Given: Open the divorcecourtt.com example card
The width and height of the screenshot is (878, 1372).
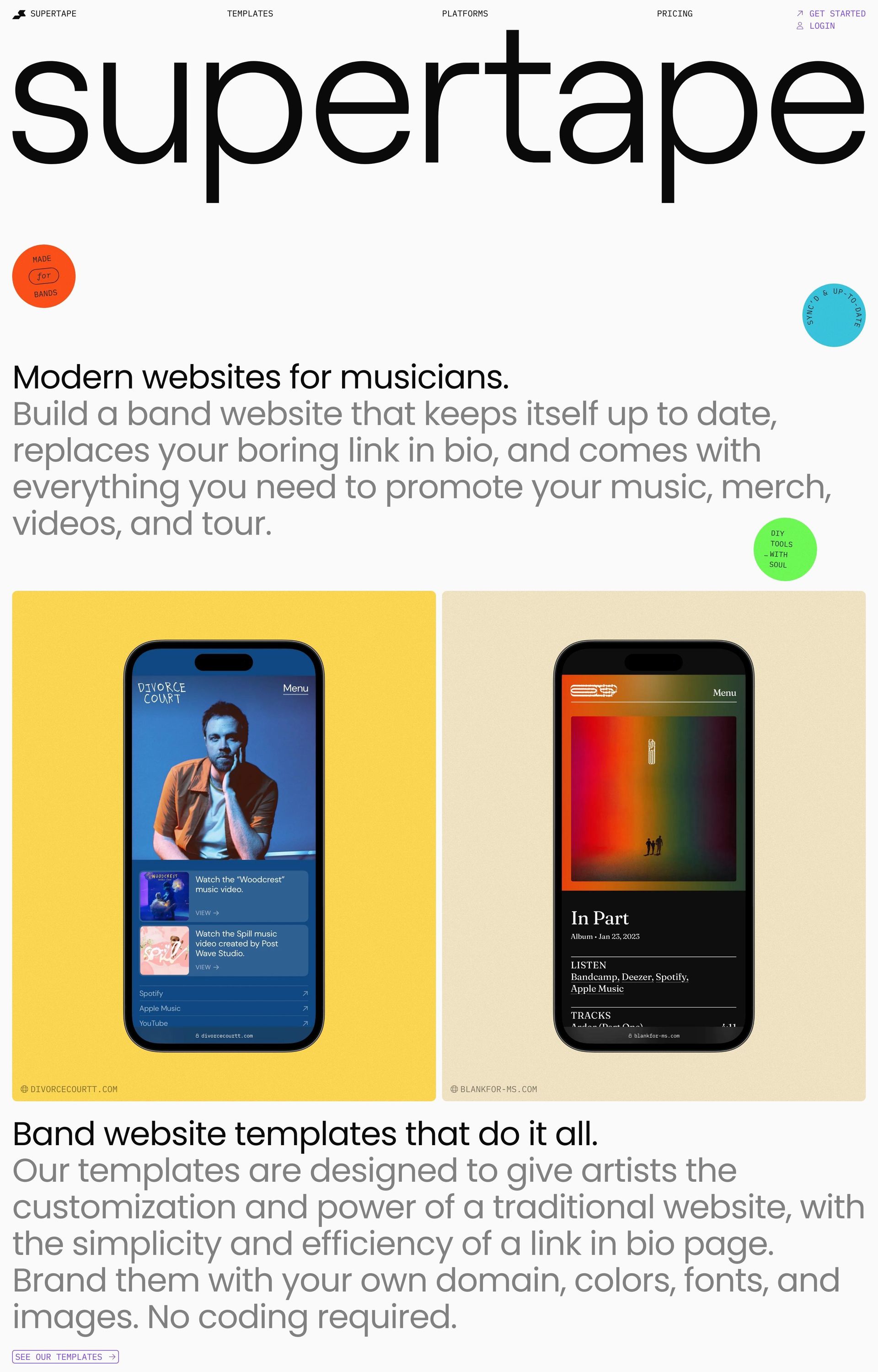Looking at the screenshot, I should tap(224, 845).
